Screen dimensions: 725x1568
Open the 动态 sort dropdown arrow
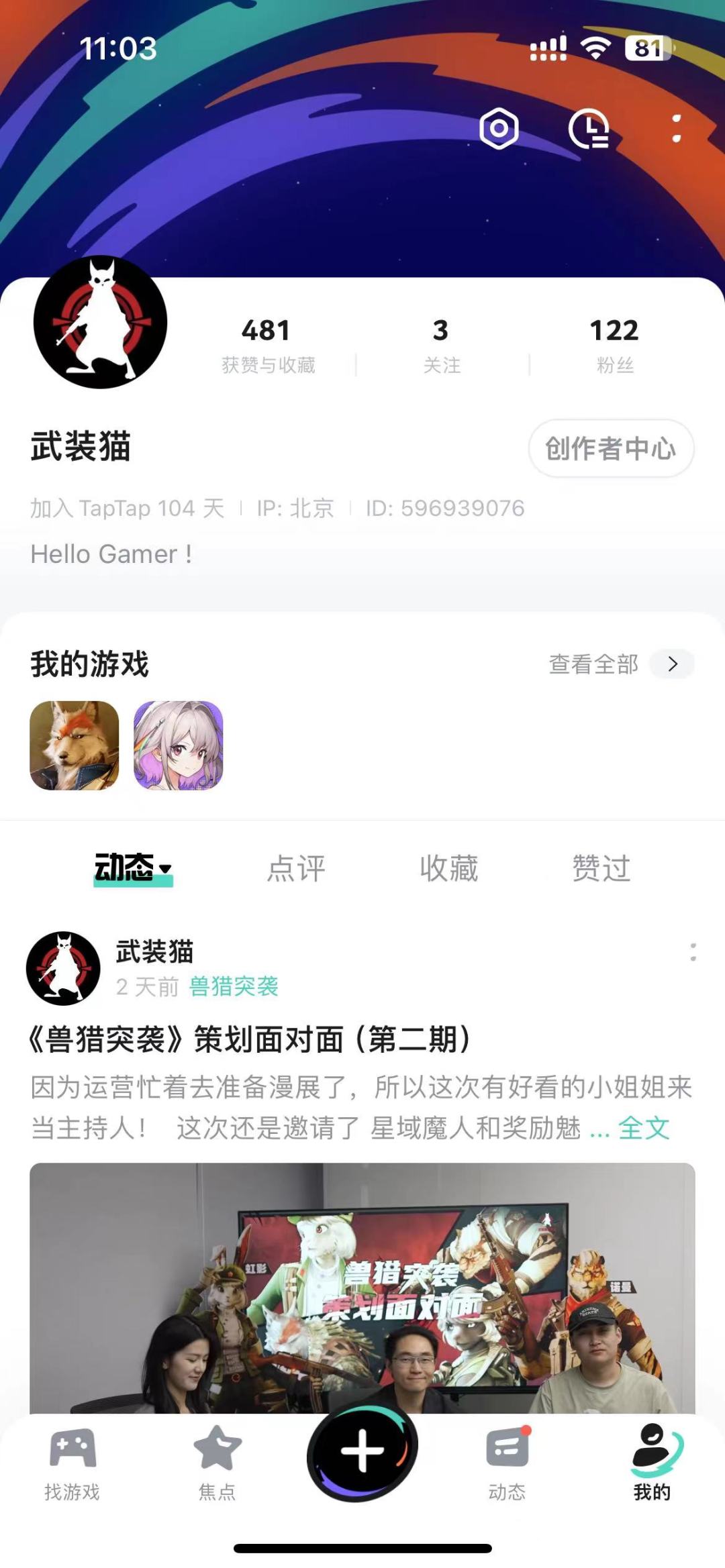point(168,867)
